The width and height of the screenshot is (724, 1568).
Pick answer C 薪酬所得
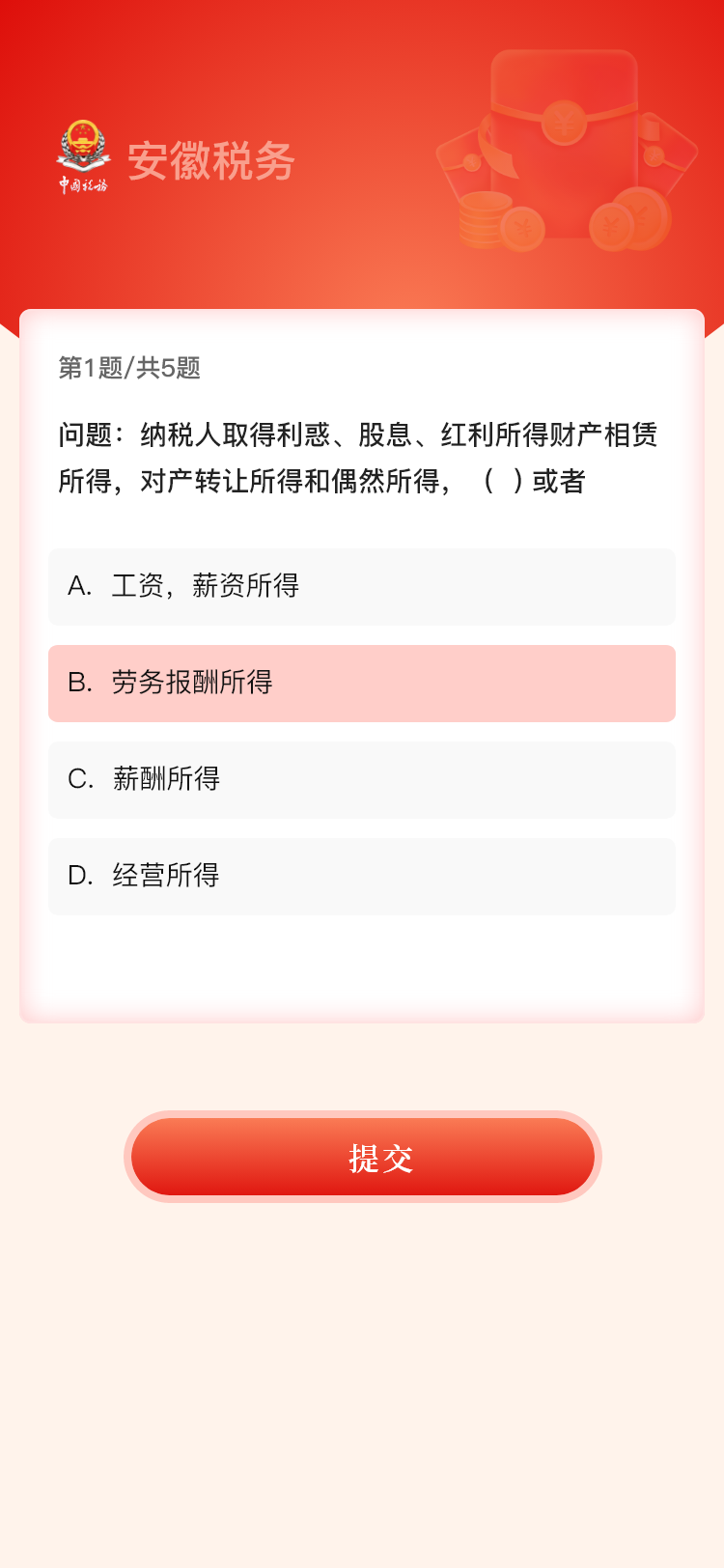(x=362, y=780)
